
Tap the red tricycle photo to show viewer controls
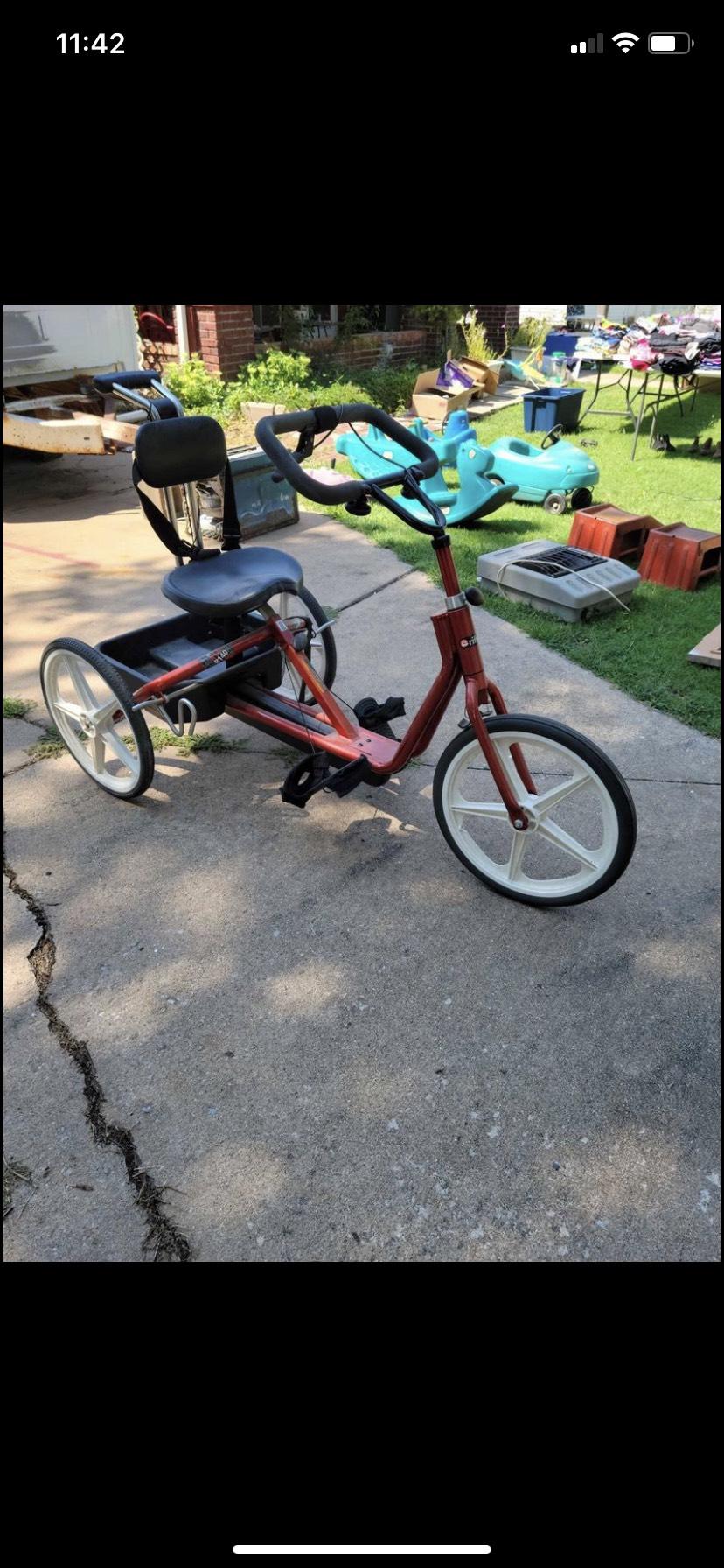pyautogui.click(x=362, y=782)
